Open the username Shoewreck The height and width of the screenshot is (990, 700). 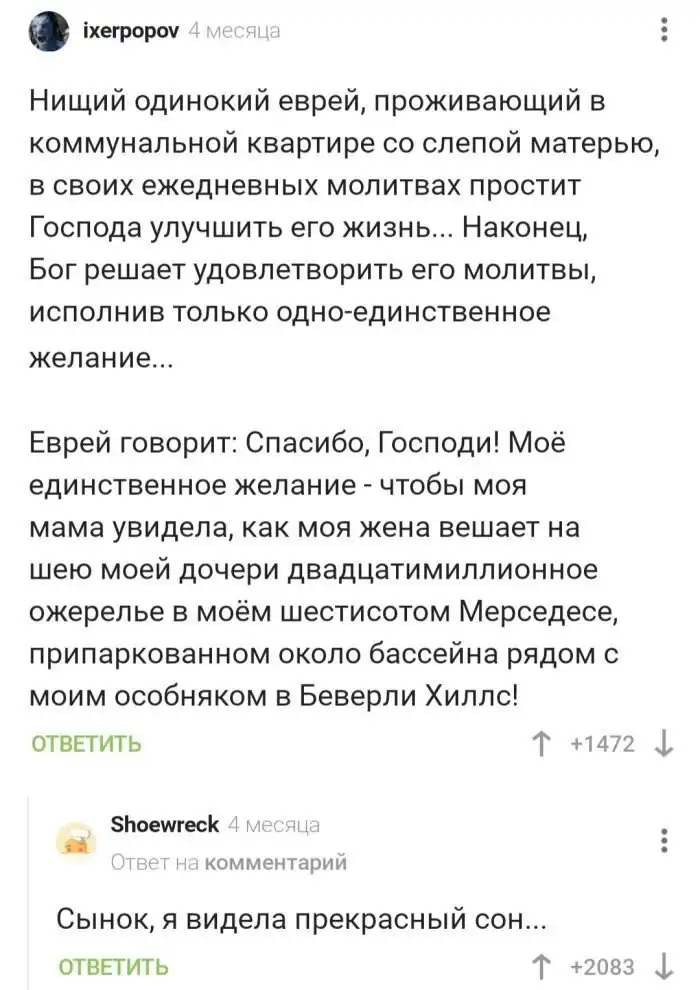click(165, 825)
